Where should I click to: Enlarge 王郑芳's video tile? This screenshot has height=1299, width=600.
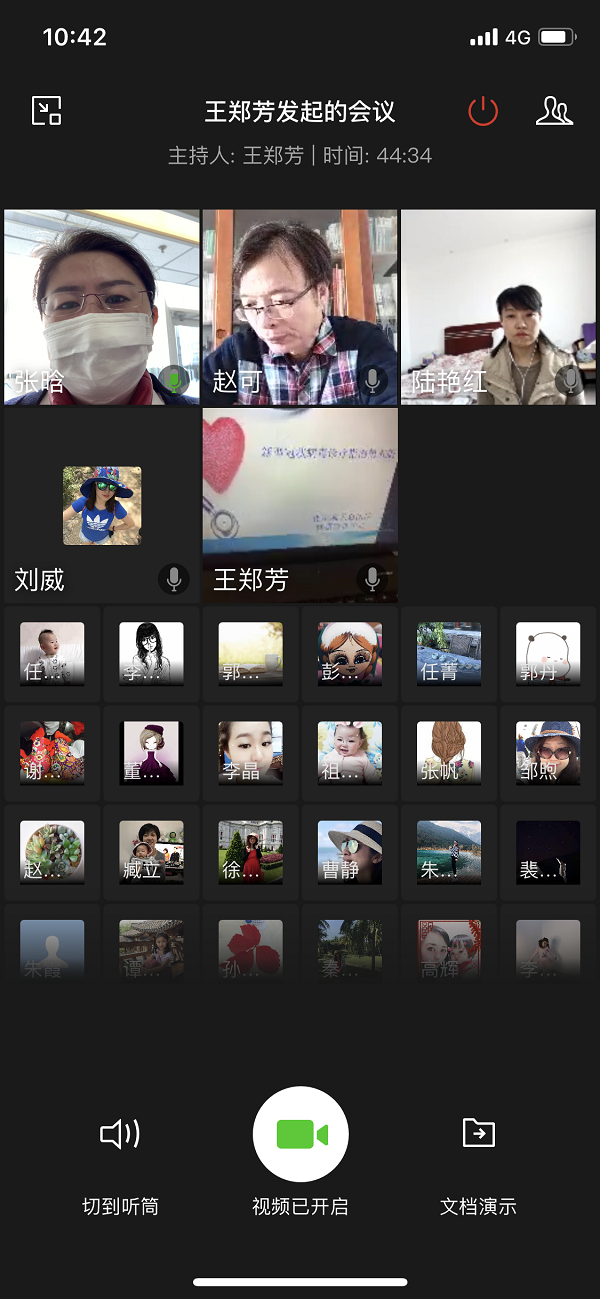[300, 505]
